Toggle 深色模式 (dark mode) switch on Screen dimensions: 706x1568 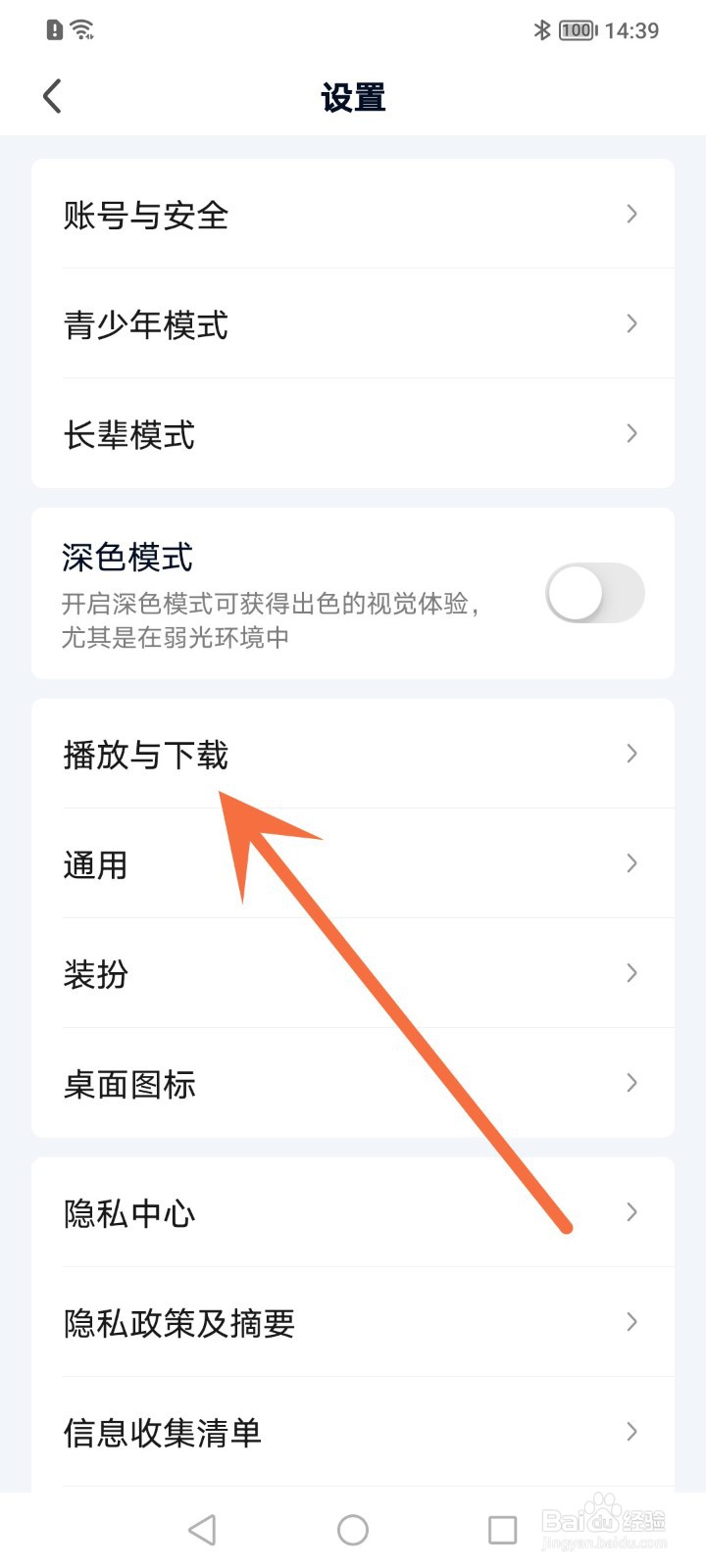[x=594, y=594]
